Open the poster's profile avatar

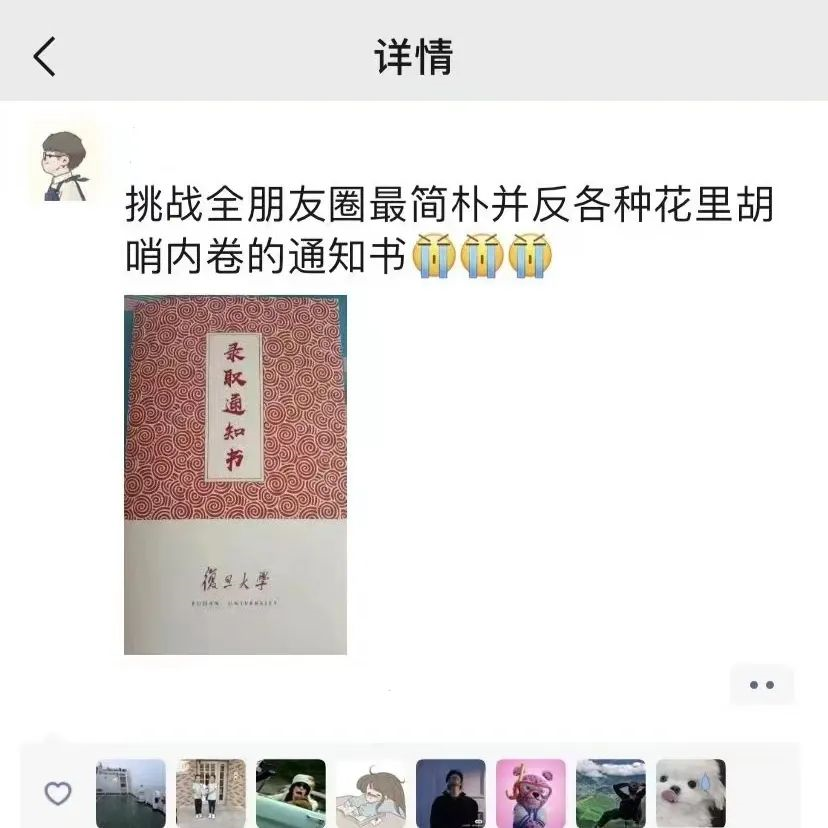click(64, 161)
